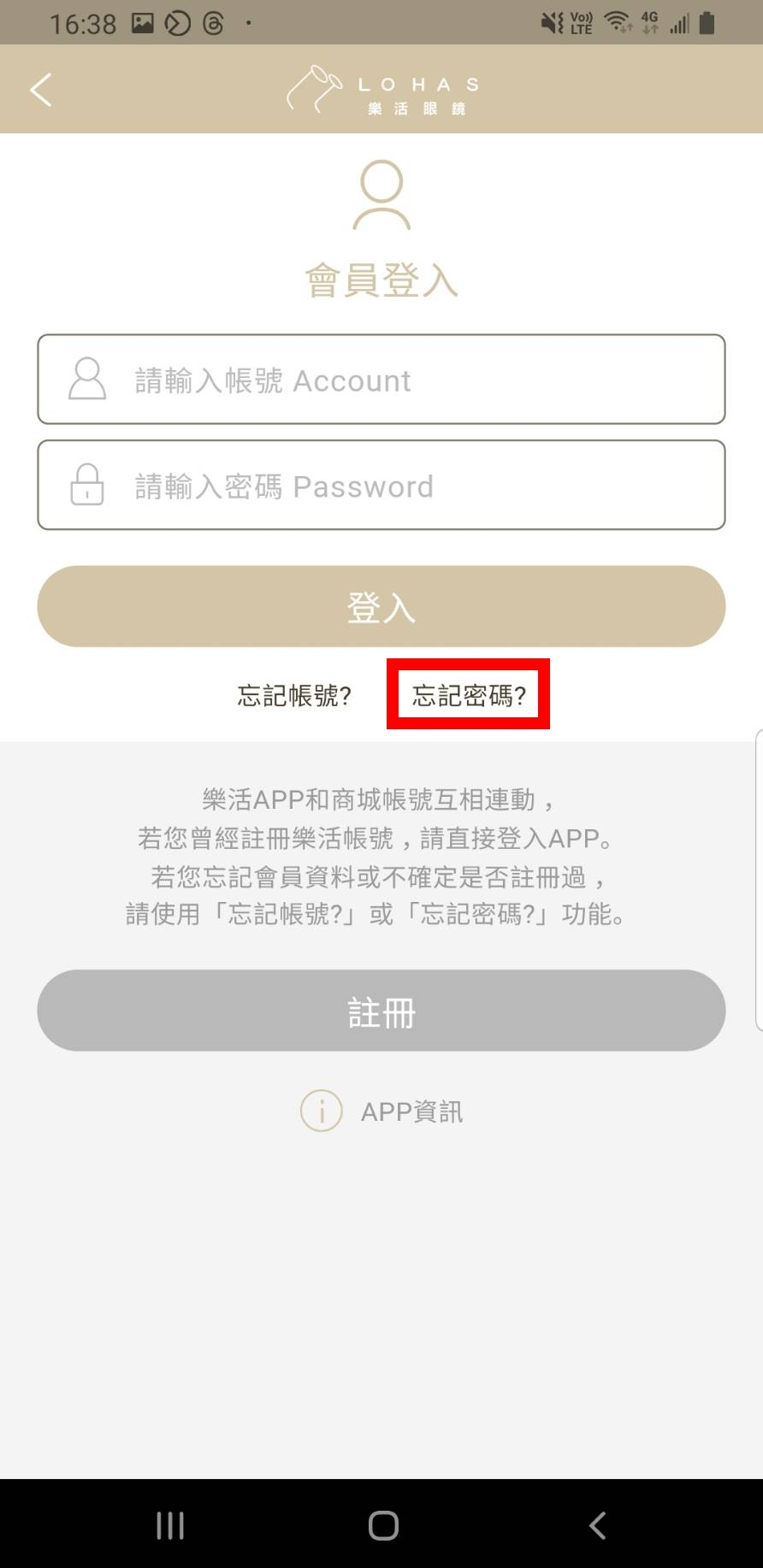Open the 忘記帳號? link
This screenshot has width=763, height=1568.
coord(294,695)
